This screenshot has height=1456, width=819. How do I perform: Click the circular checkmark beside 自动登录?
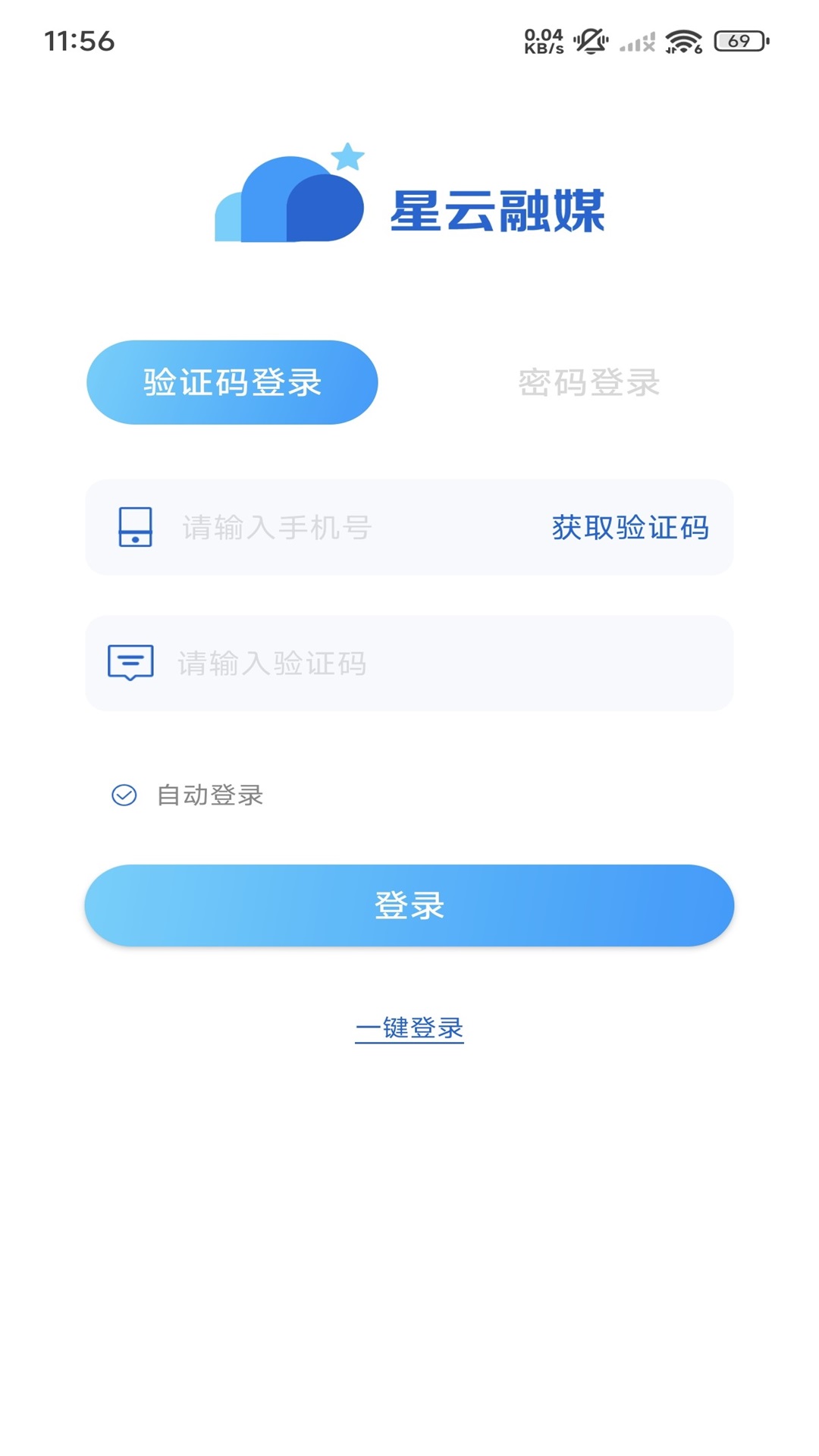[124, 796]
